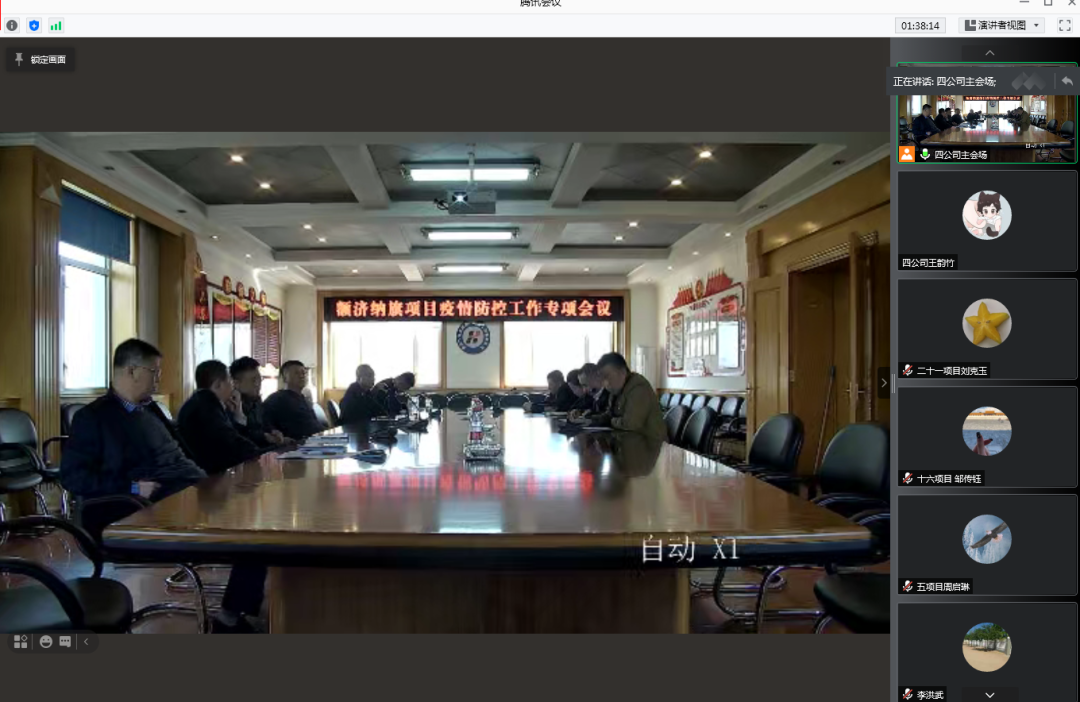
Task: Open the meeting info icon
Action: click(x=12, y=25)
